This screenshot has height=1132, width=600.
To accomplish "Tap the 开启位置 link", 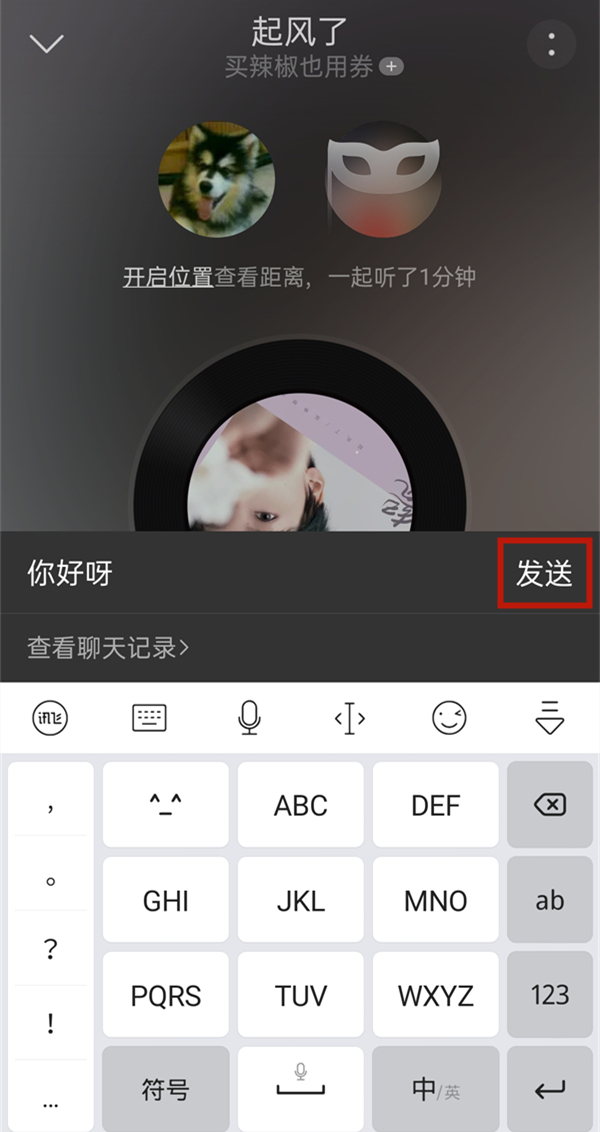I will pyautogui.click(x=167, y=277).
